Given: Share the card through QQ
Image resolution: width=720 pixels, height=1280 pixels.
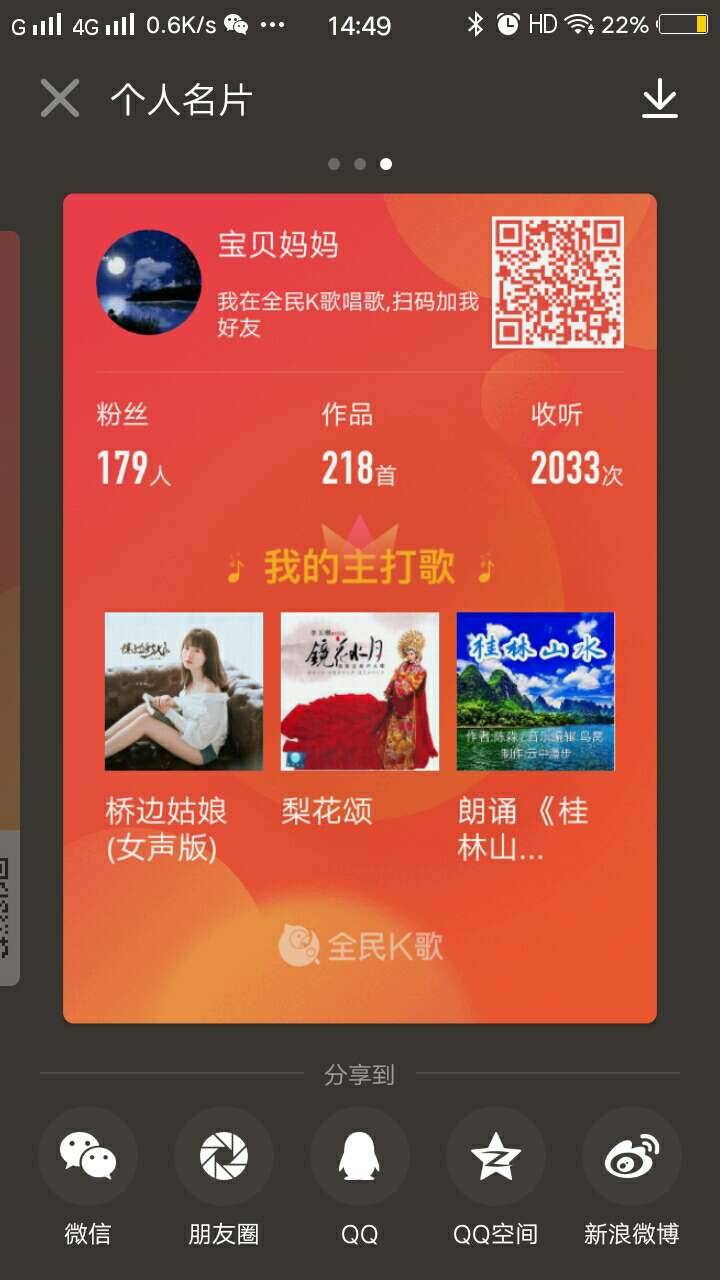Looking at the screenshot, I should [360, 1156].
